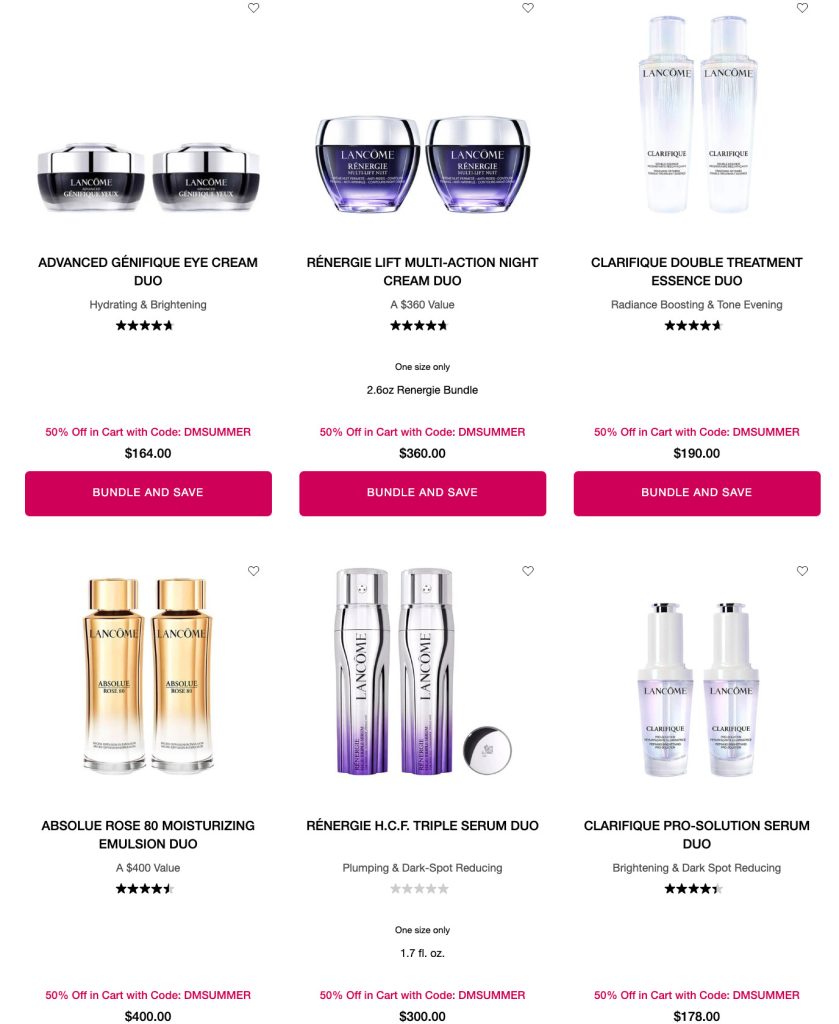The width and height of the screenshot is (839, 1024).
Task: Choose the 1.7 fl. oz. size option
Action: pos(422,953)
